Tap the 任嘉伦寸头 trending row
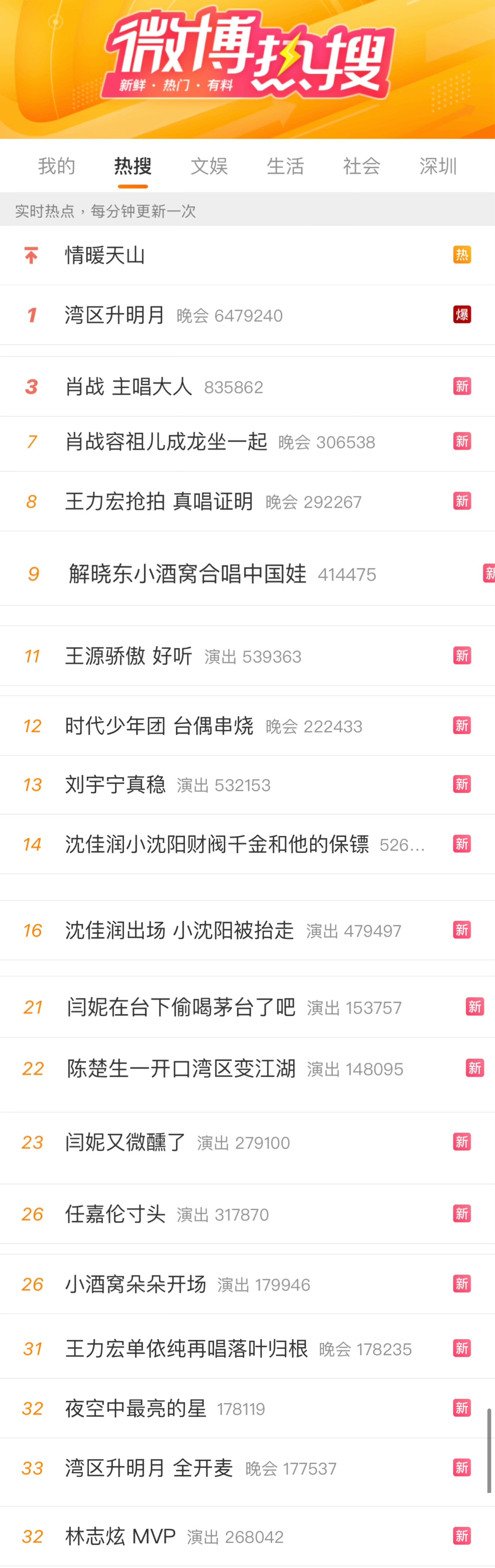The image size is (495, 1568). pyautogui.click(x=115, y=1214)
